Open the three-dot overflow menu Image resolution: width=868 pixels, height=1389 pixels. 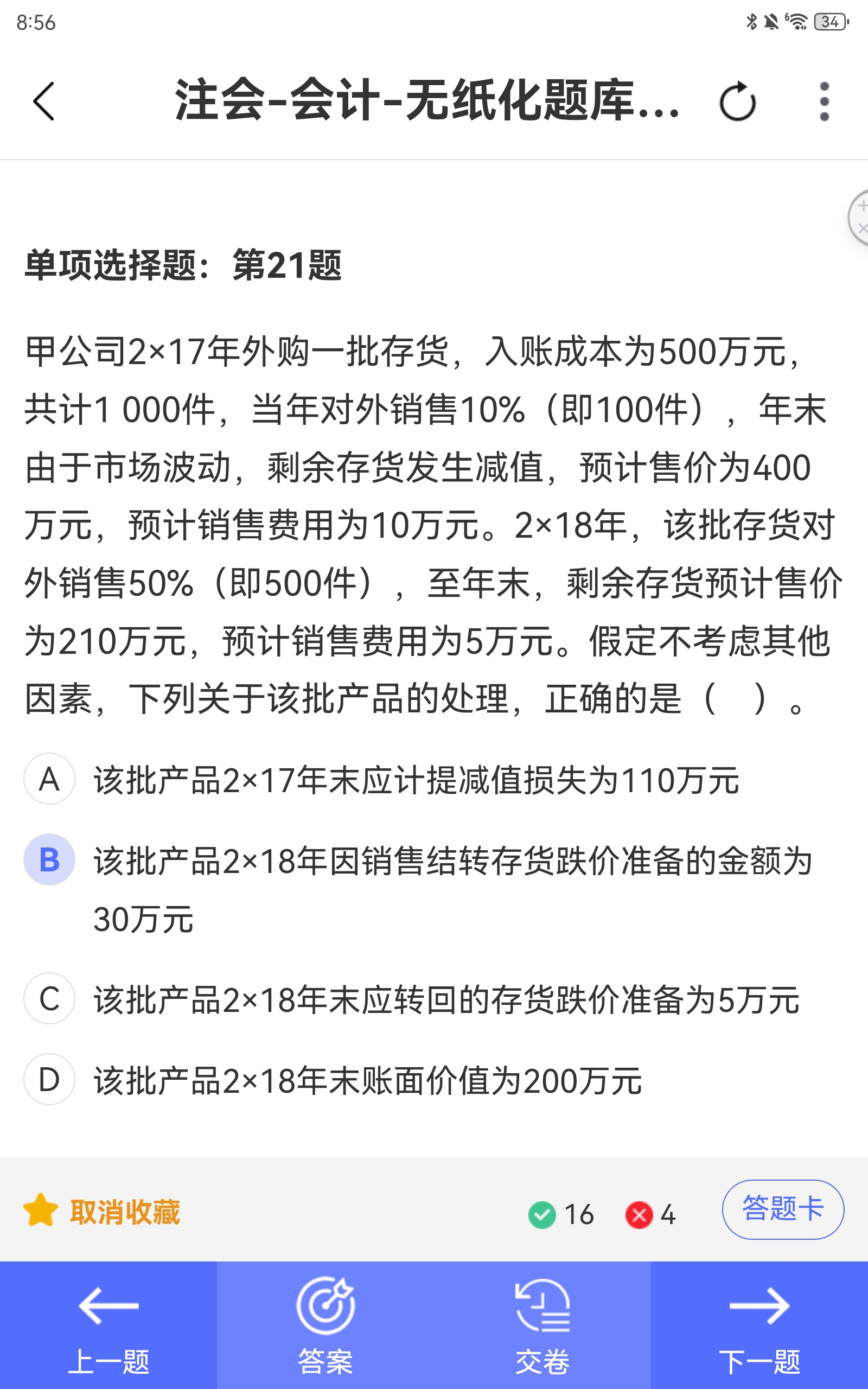825,101
